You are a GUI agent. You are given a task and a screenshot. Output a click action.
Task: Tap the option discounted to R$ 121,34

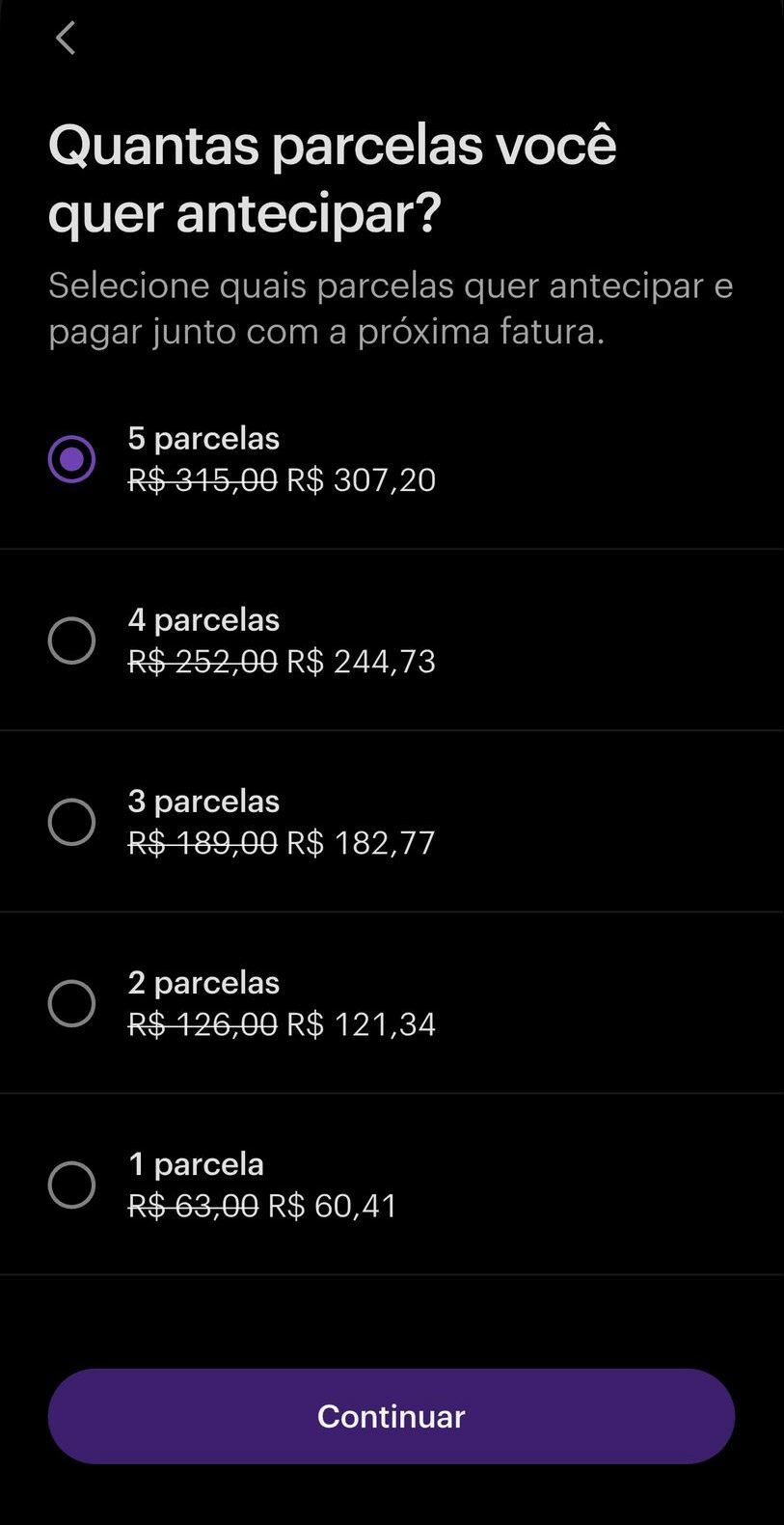click(360, 1023)
